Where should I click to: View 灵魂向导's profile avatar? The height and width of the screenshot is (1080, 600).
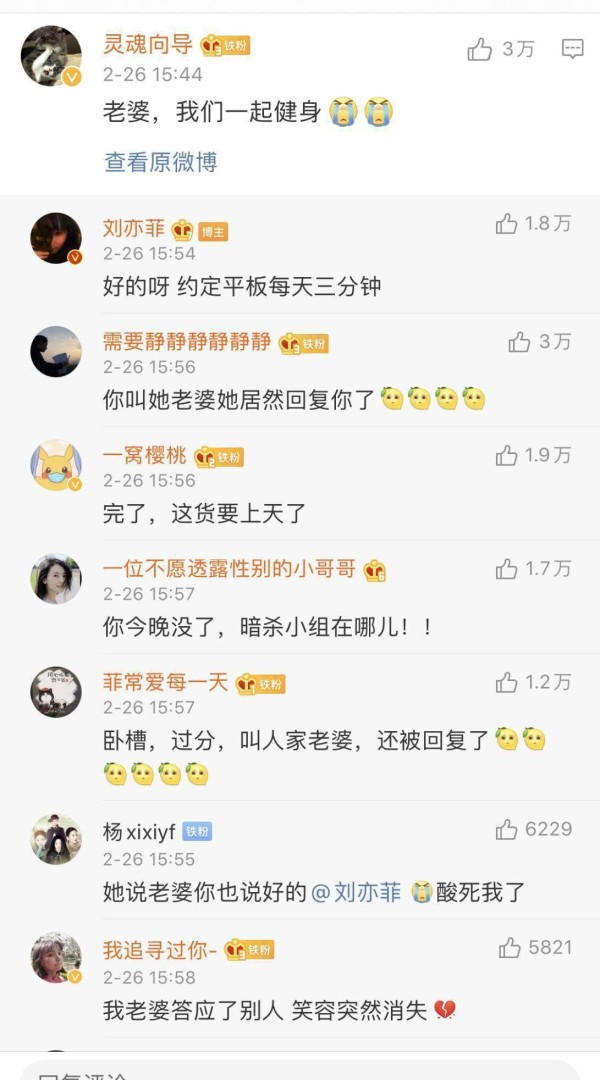tap(51, 56)
